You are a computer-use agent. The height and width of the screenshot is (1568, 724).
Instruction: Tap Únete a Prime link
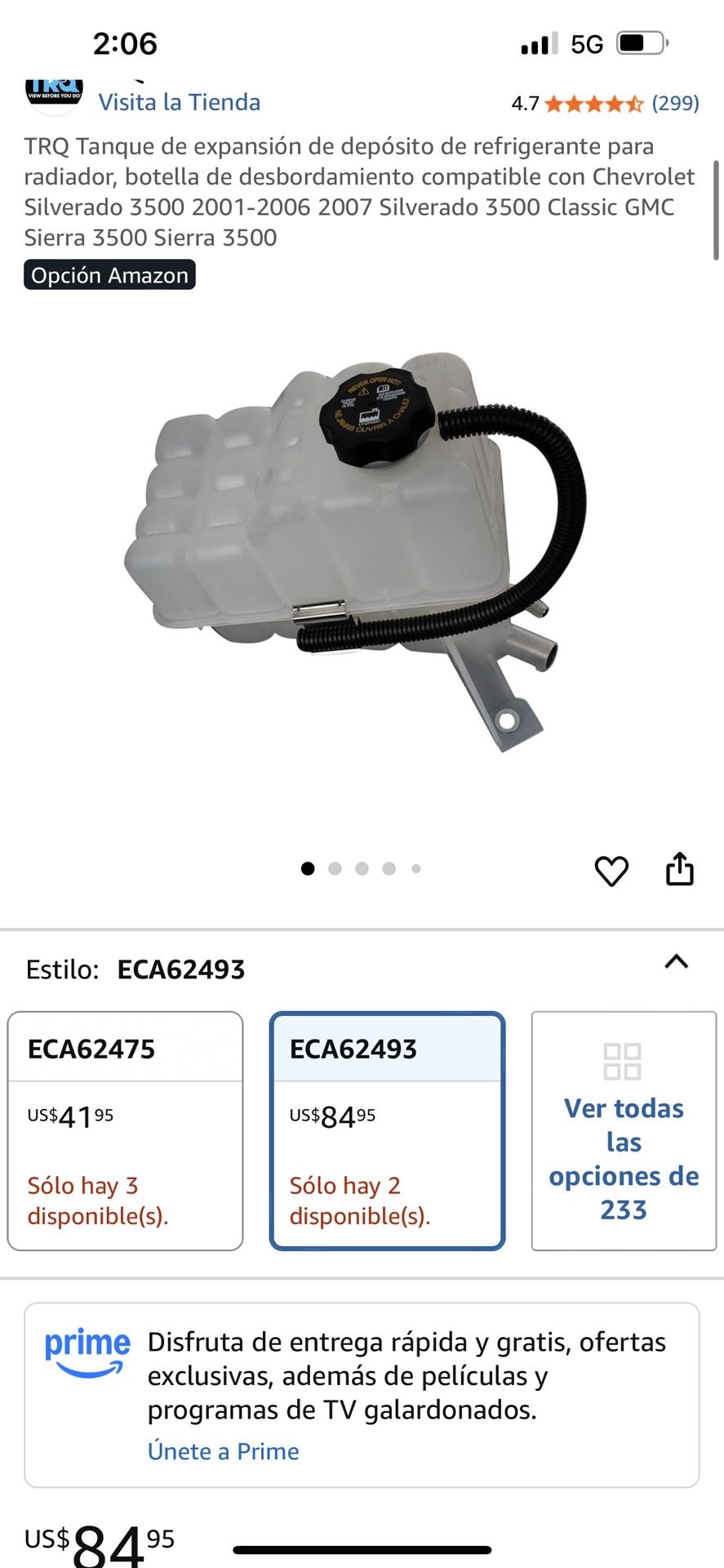coord(223,1451)
